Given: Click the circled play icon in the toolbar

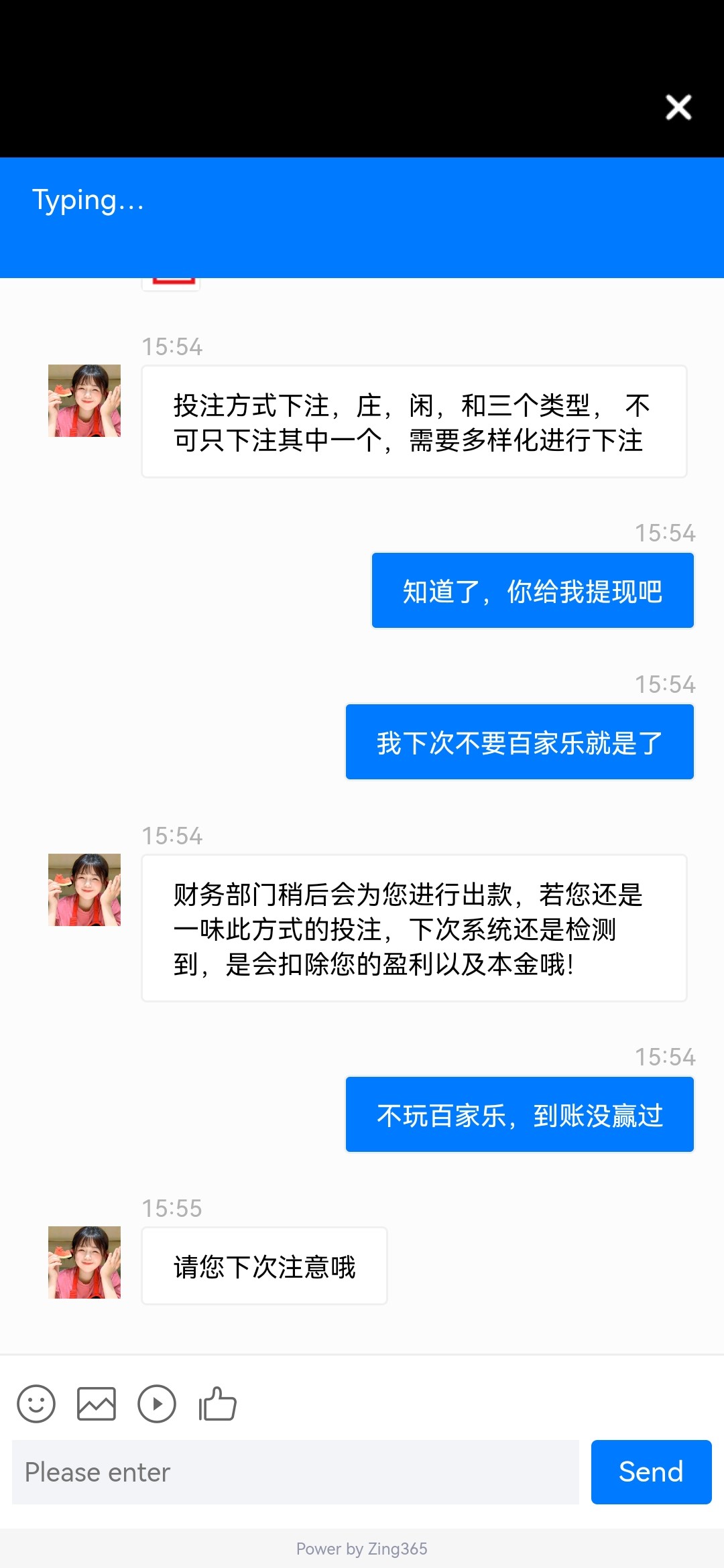Looking at the screenshot, I should tap(157, 1404).
